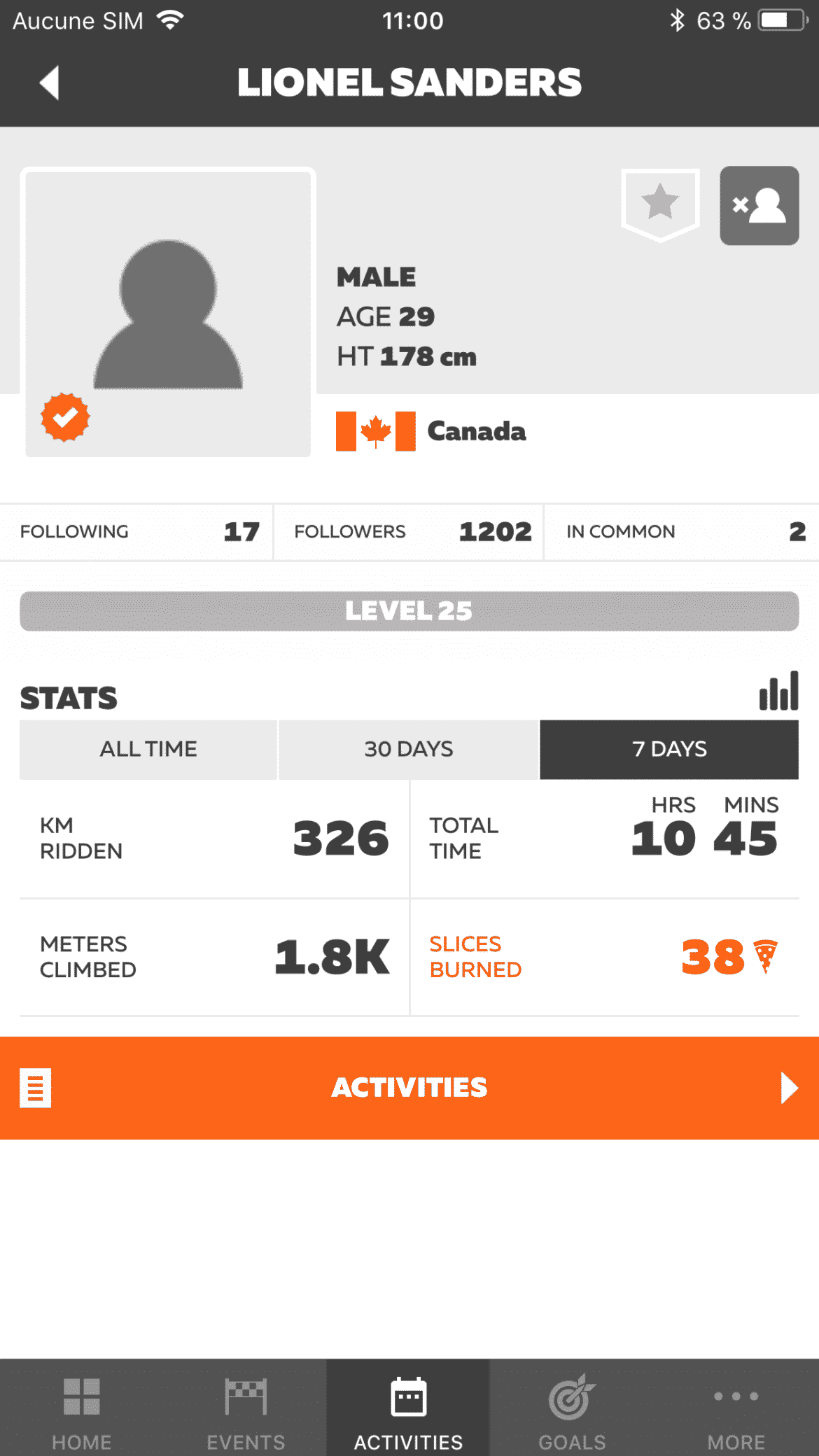Go back using the back arrow
The image size is (819, 1456).
(x=49, y=83)
